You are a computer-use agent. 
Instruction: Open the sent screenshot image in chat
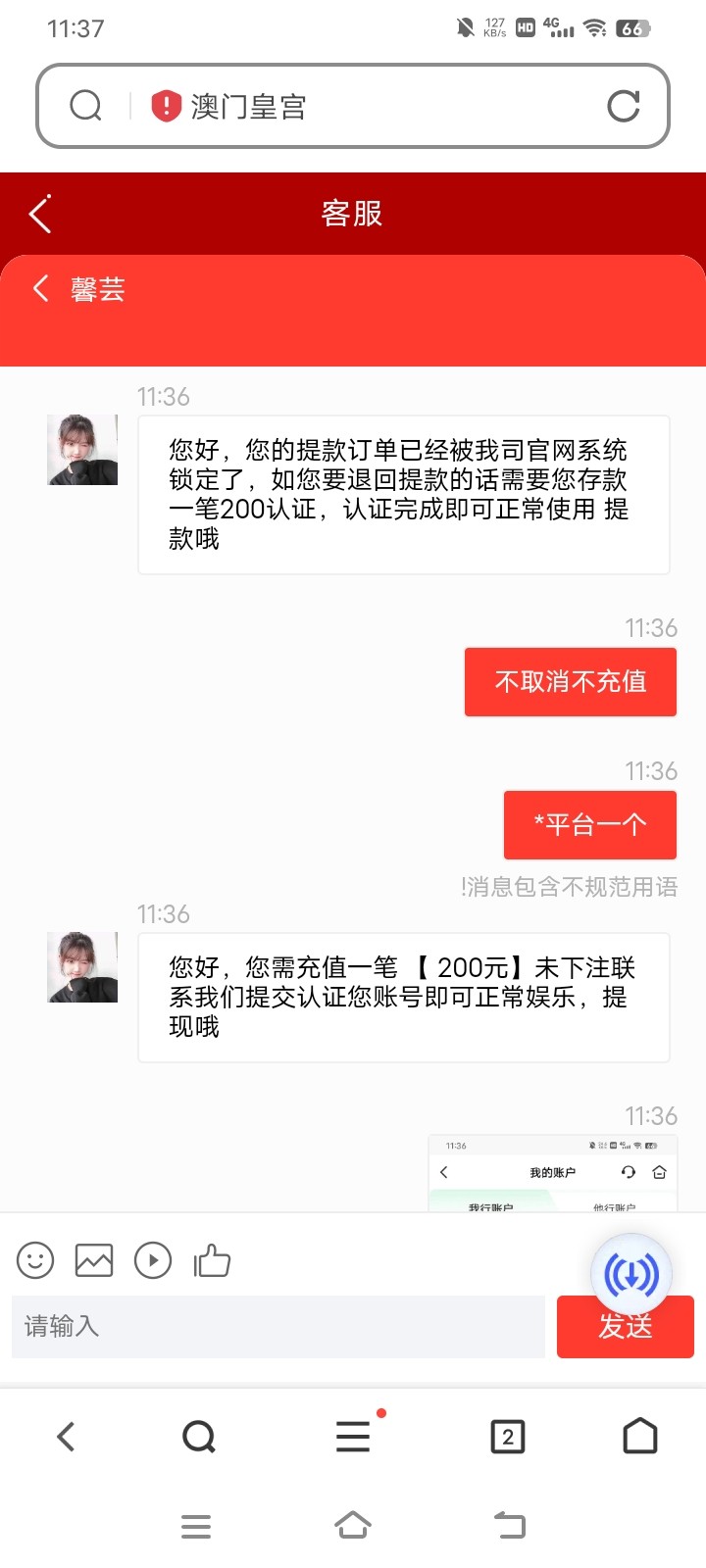click(x=552, y=1173)
